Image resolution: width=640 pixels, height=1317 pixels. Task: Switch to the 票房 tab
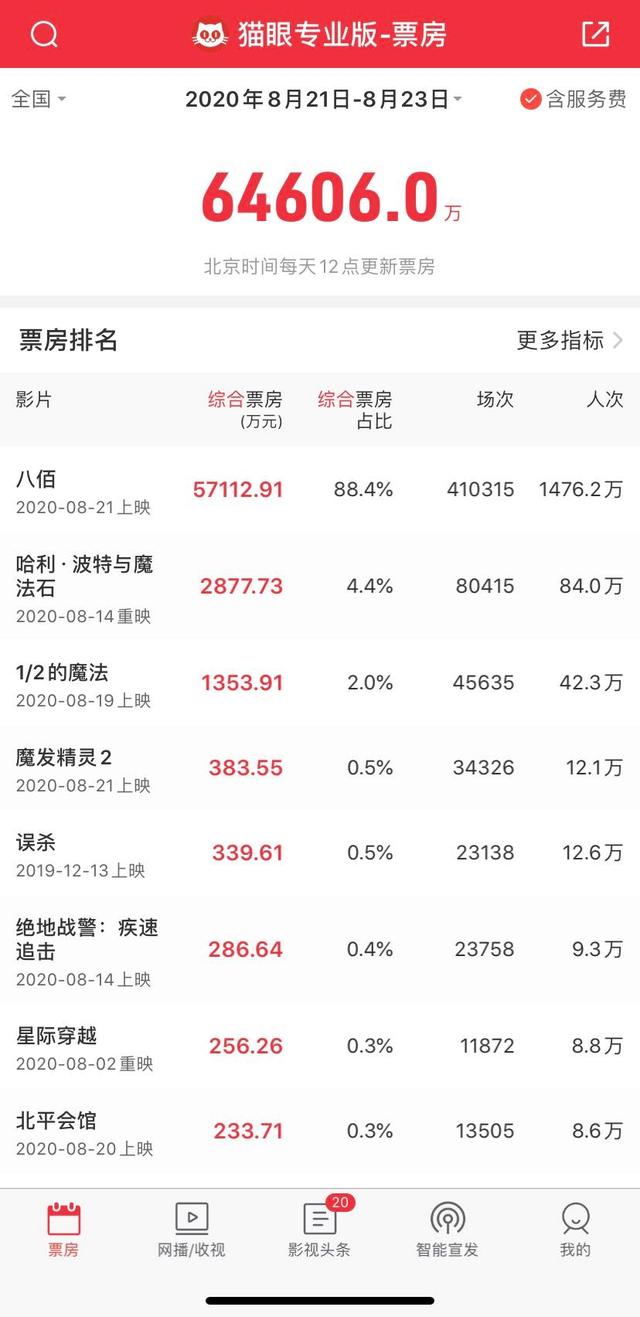tap(64, 1230)
